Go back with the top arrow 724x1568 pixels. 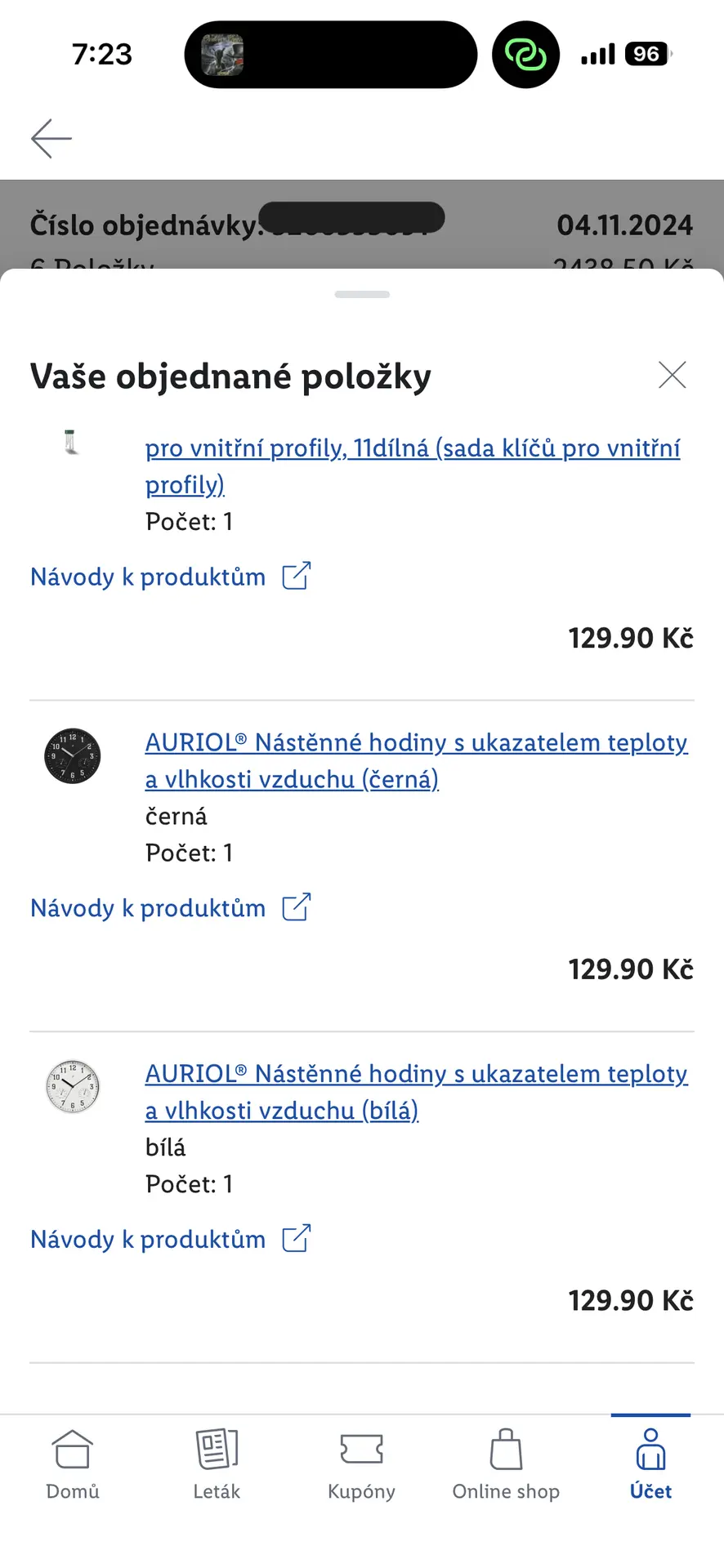coord(51,138)
